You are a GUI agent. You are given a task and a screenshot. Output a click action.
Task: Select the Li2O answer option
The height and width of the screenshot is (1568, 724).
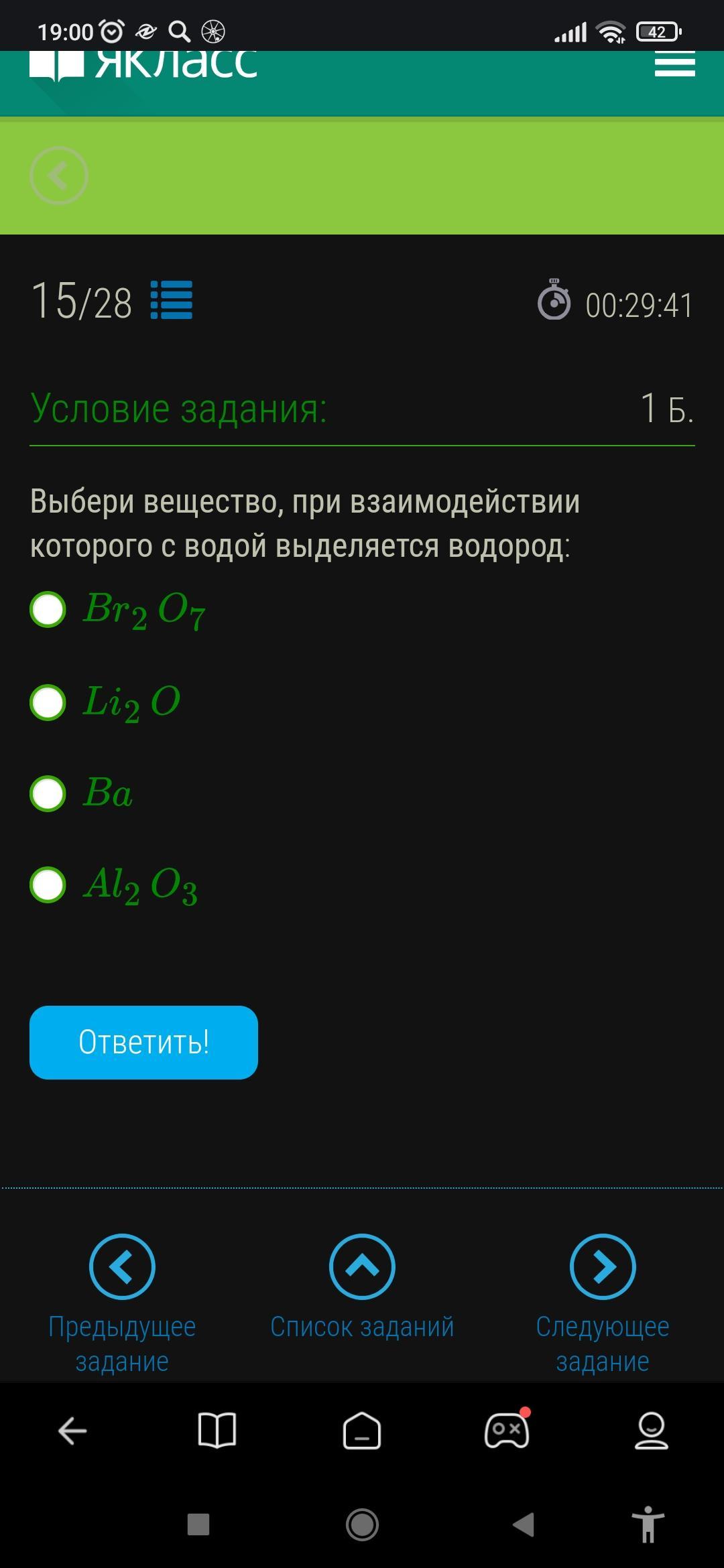point(48,702)
